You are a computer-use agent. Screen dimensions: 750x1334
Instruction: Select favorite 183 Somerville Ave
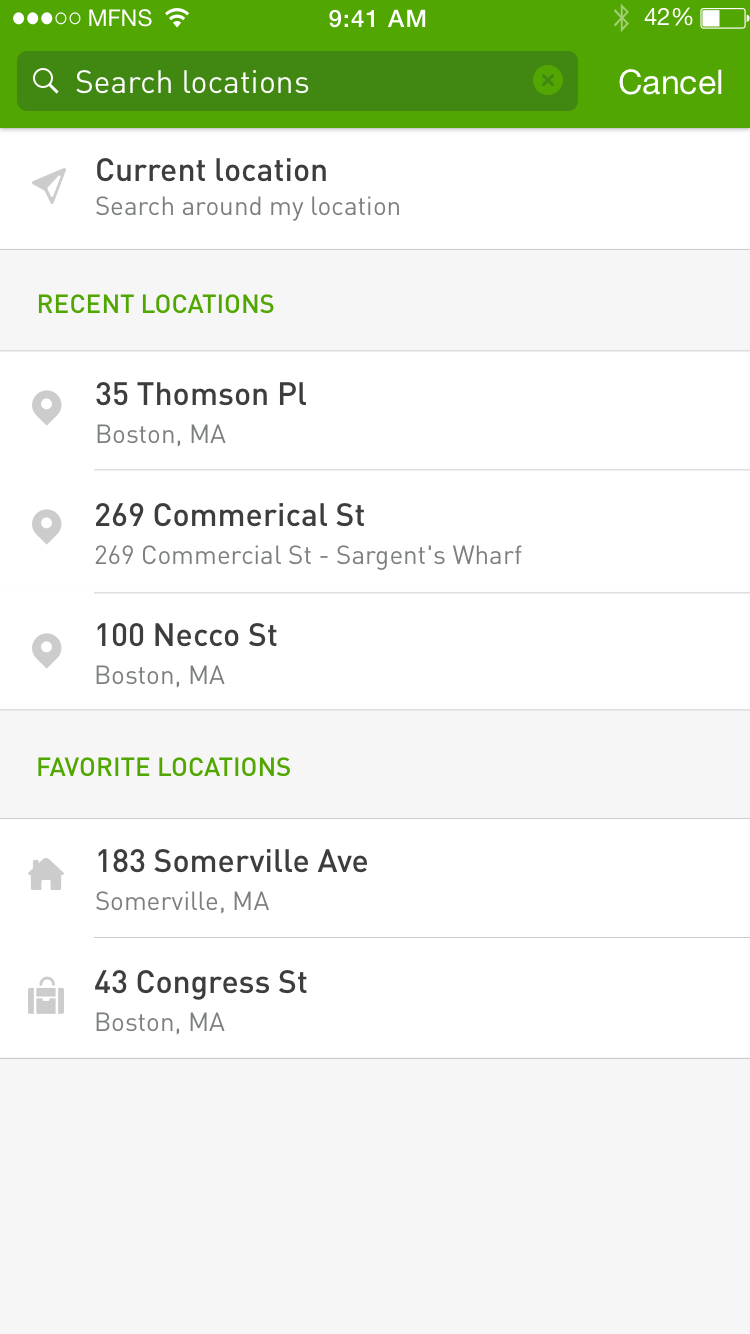pos(375,878)
